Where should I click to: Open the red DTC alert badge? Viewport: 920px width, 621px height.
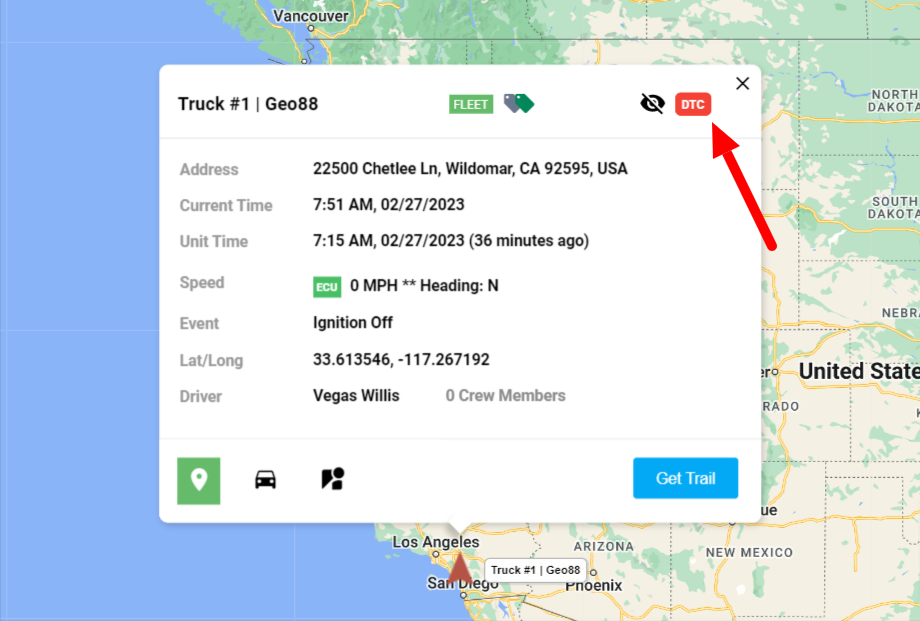tap(693, 104)
